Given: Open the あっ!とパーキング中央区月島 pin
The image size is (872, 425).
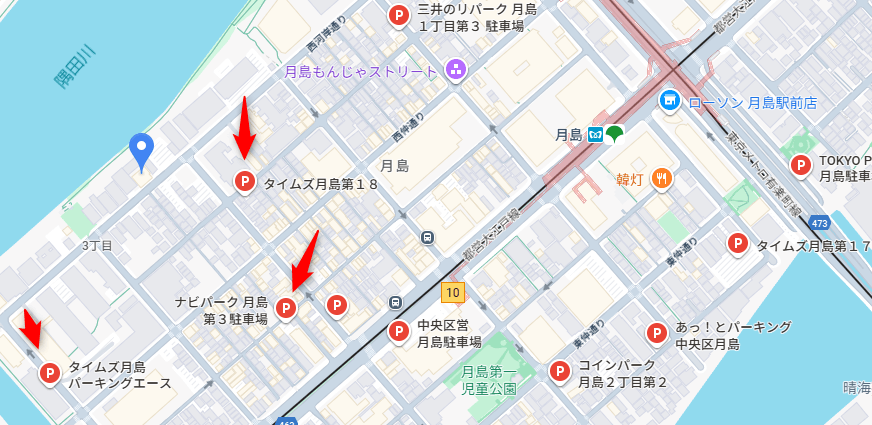Looking at the screenshot, I should coord(657,334).
